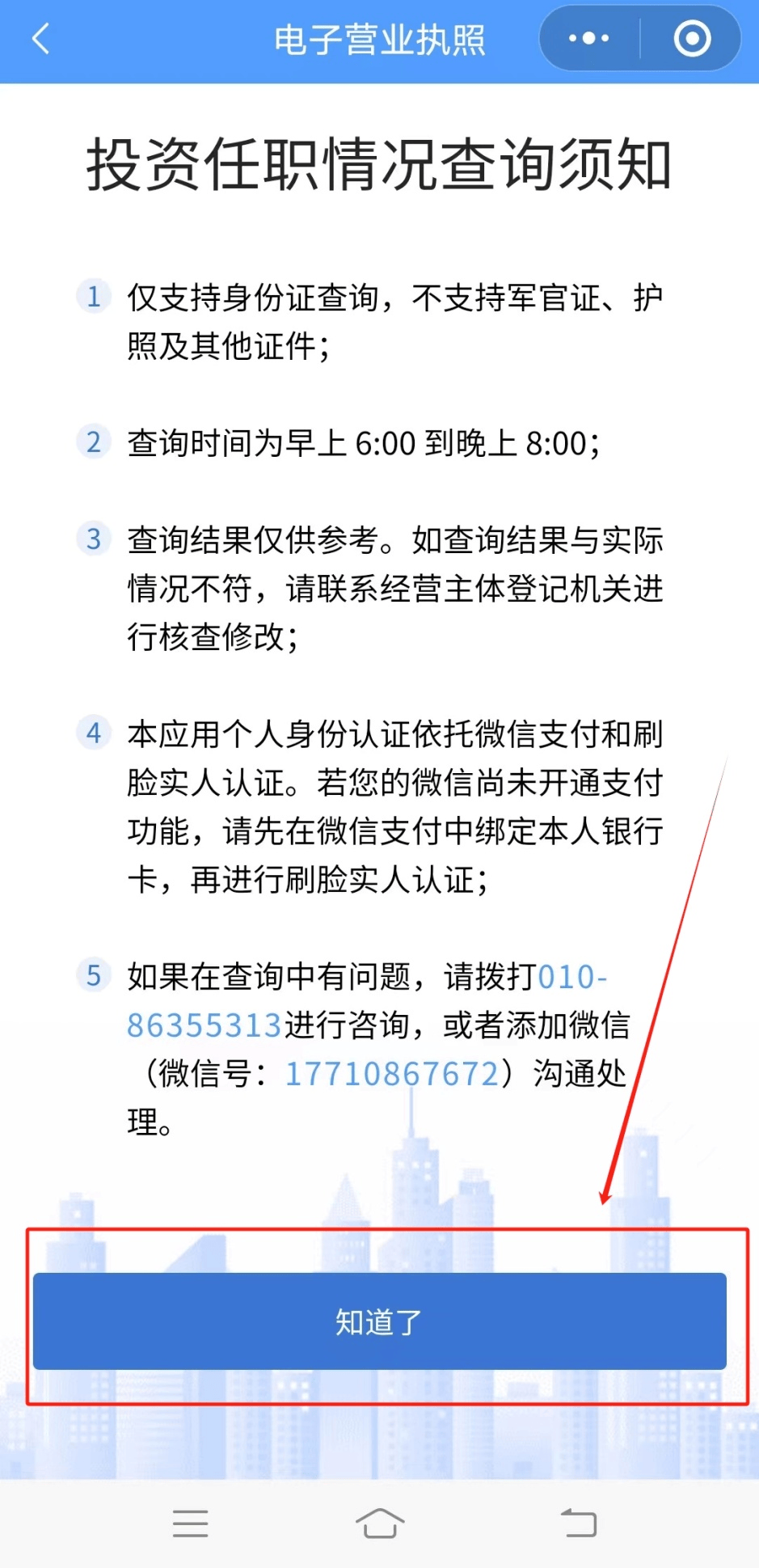Tap the divider between capsule menu and close
This screenshot has height=1568, width=759.
(x=639, y=38)
